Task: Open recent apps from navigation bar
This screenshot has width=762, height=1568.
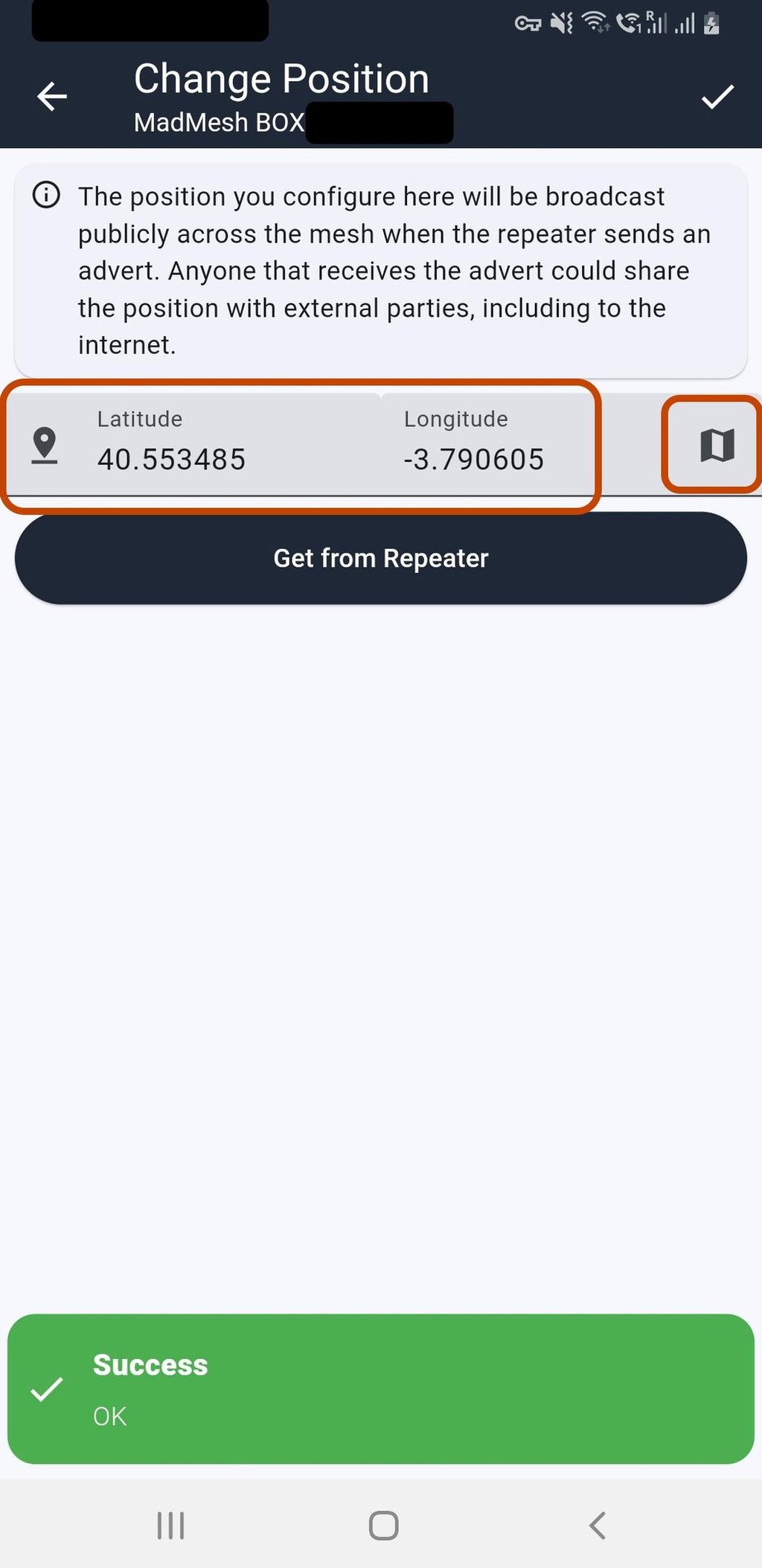Action: (170, 1525)
